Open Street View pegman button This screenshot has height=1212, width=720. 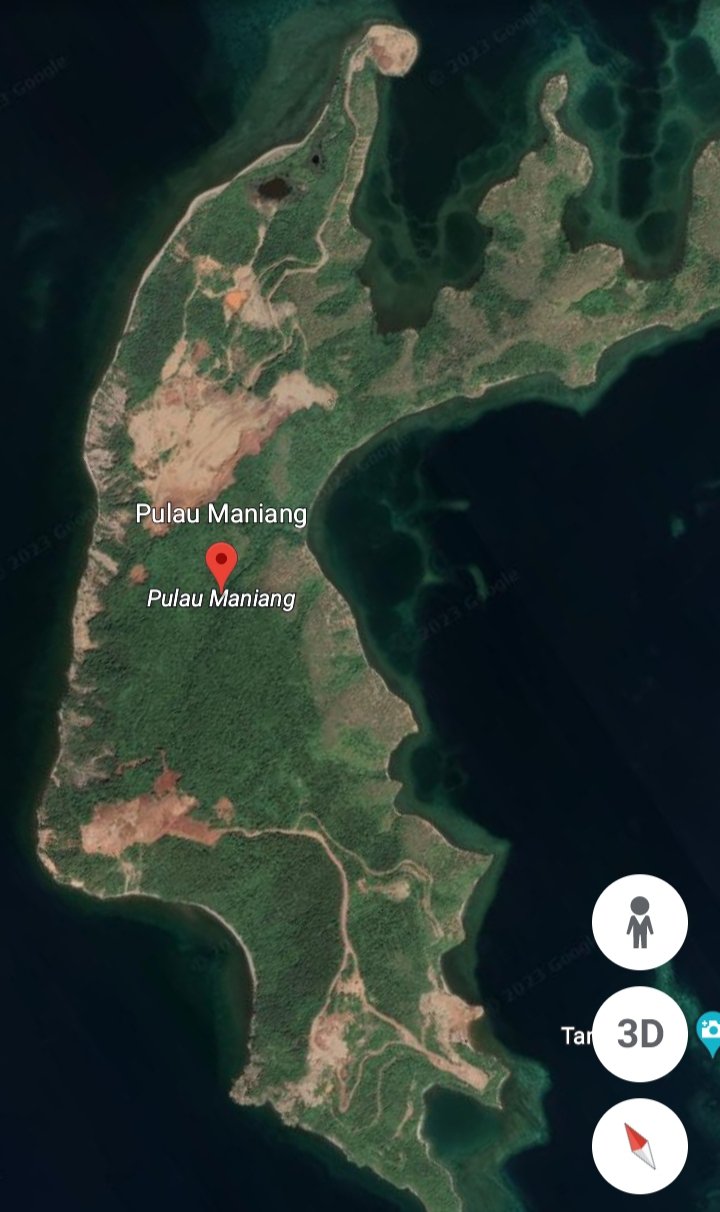point(640,922)
